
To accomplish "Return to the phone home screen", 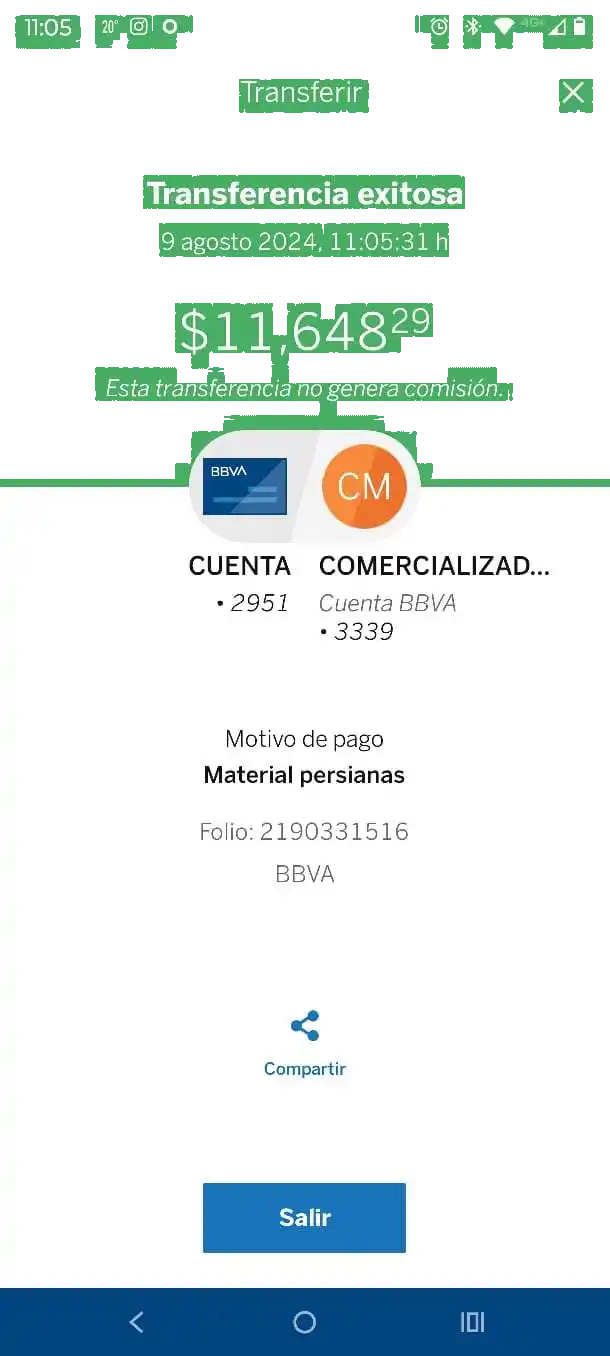I will (x=305, y=1322).
